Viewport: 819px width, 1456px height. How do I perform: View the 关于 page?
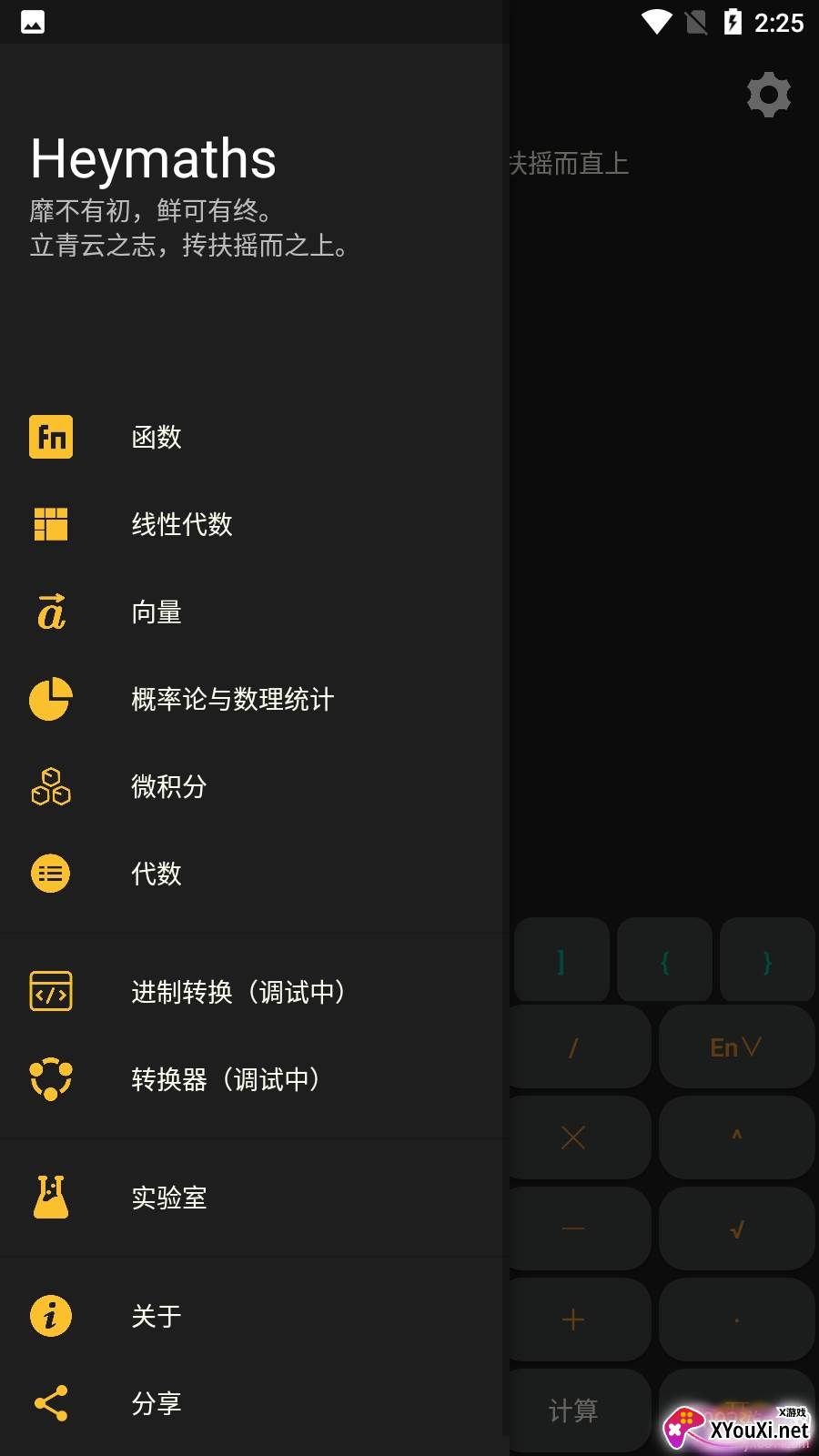157,1316
